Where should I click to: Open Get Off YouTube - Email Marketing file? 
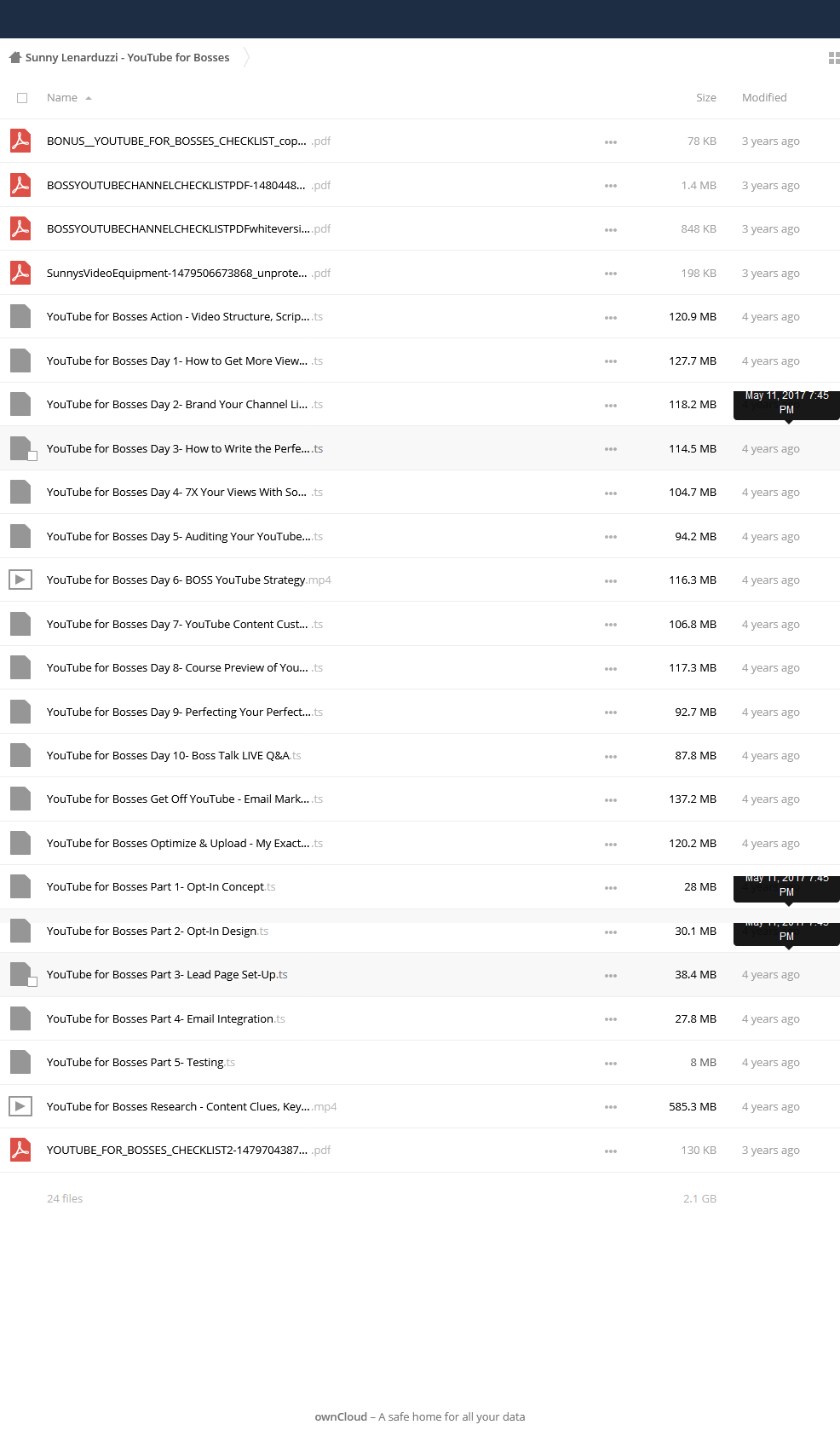(x=185, y=799)
